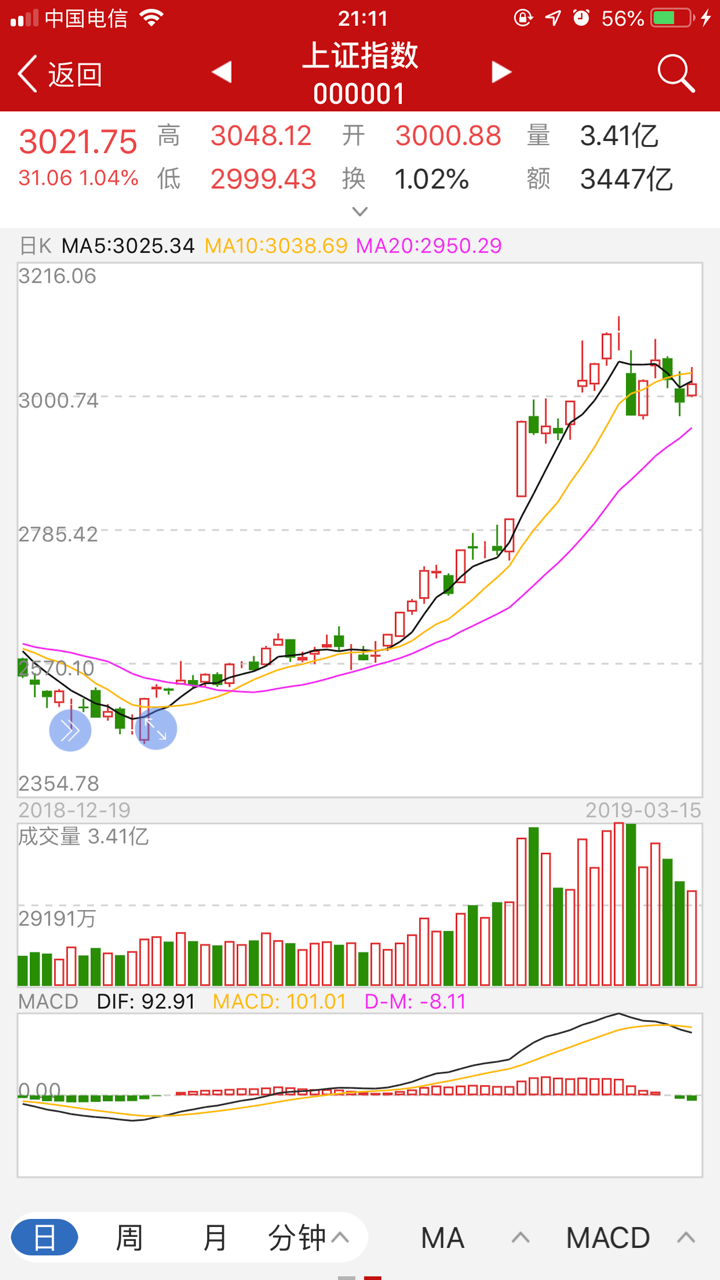Open the 分钟 minute interval picker
This screenshot has width=720, height=1280.
click(308, 1238)
